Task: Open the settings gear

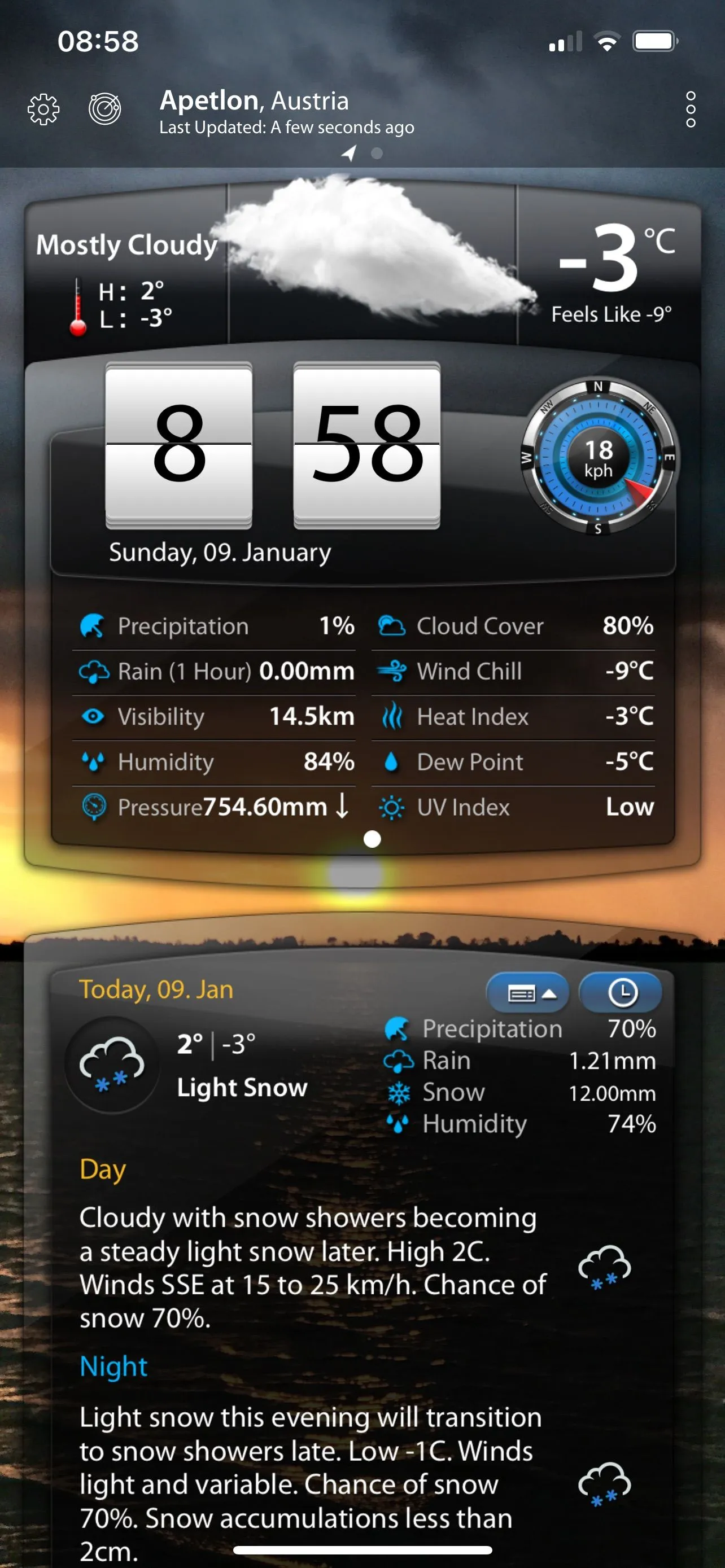Action: 44,110
